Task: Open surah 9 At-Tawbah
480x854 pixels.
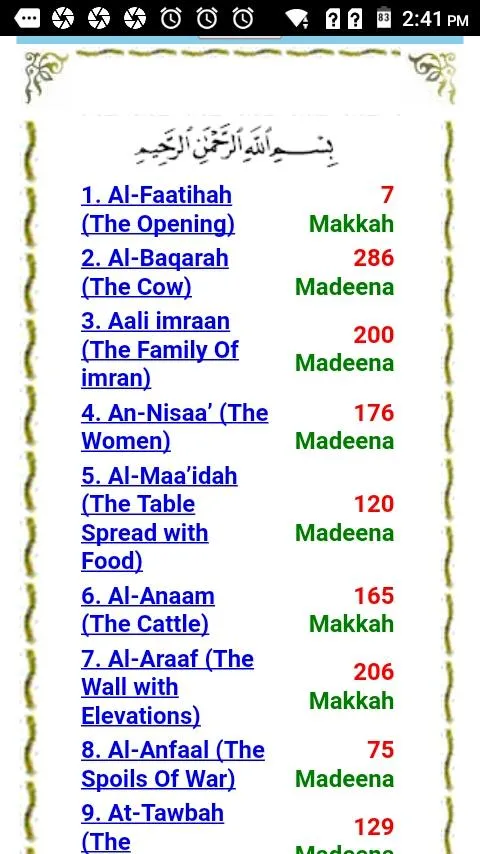Action: coord(153,827)
